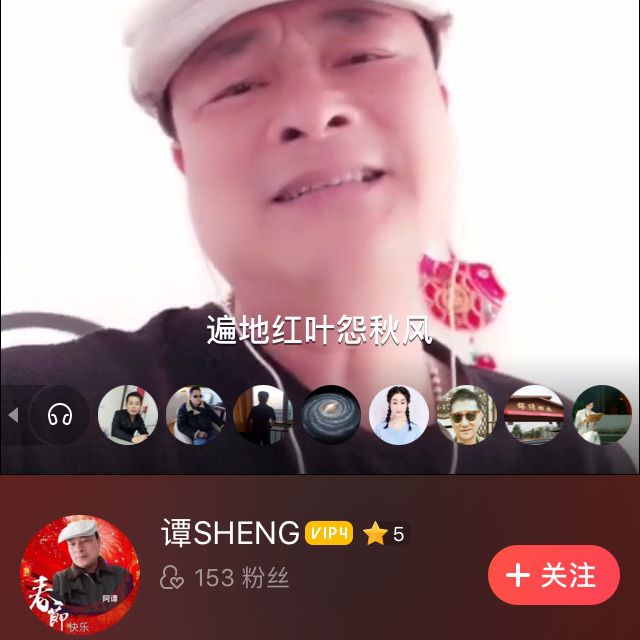This screenshot has height=640, width=640.
Task: View the listener with the illustrated woman avatar
Action: [x=399, y=415]
